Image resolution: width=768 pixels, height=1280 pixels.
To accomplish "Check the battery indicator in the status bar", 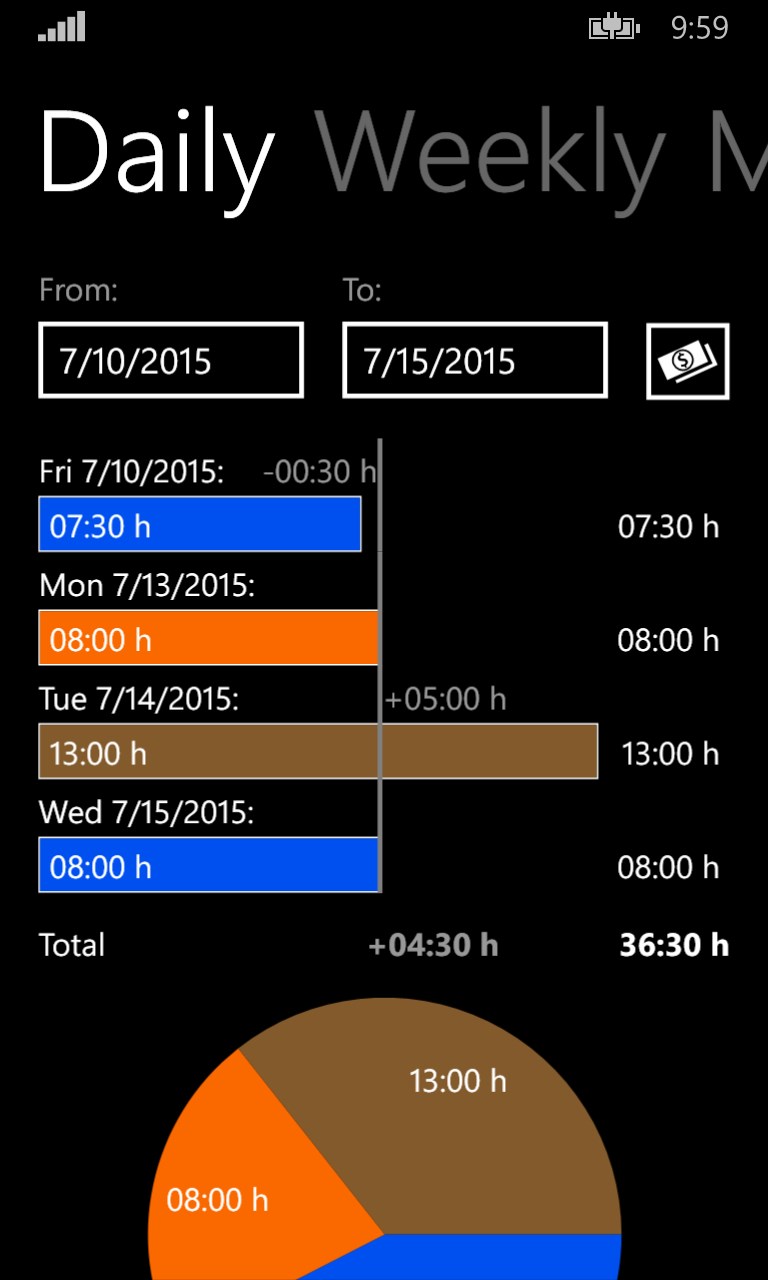I will (613, 29).
